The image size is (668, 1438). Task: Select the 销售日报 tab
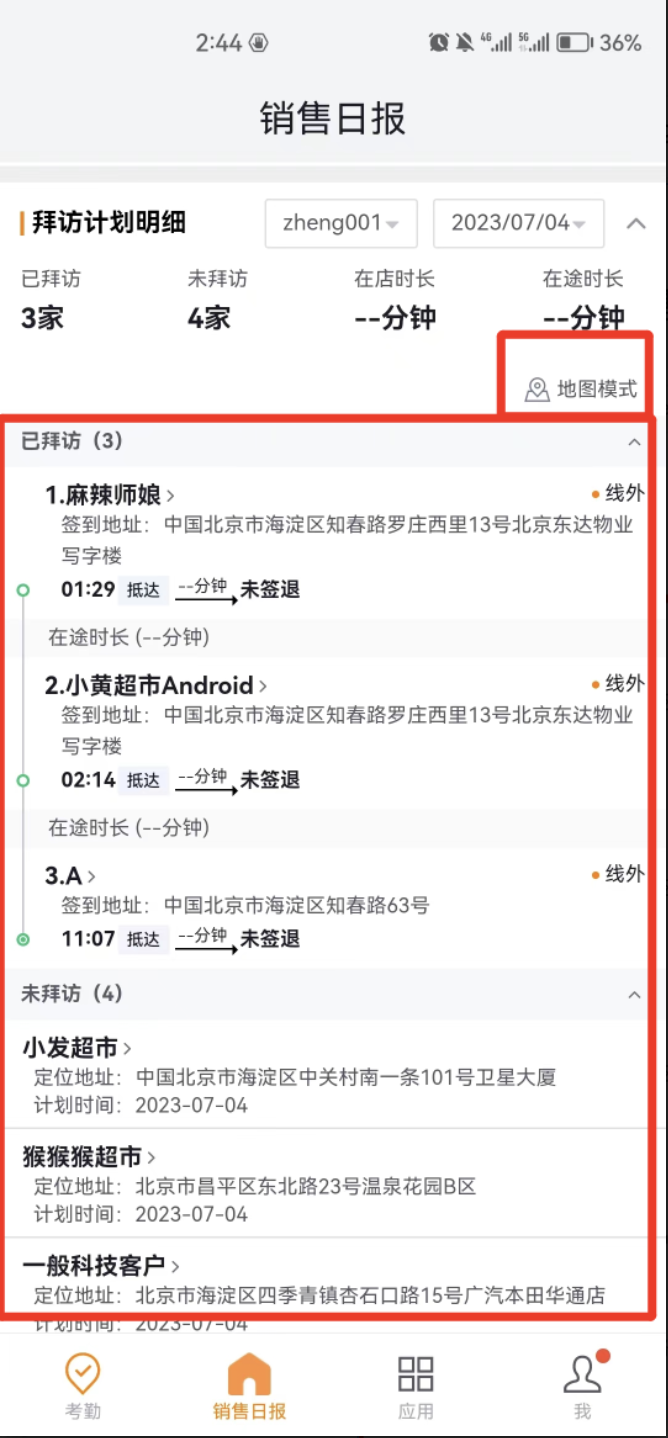tap(249, 1386)
